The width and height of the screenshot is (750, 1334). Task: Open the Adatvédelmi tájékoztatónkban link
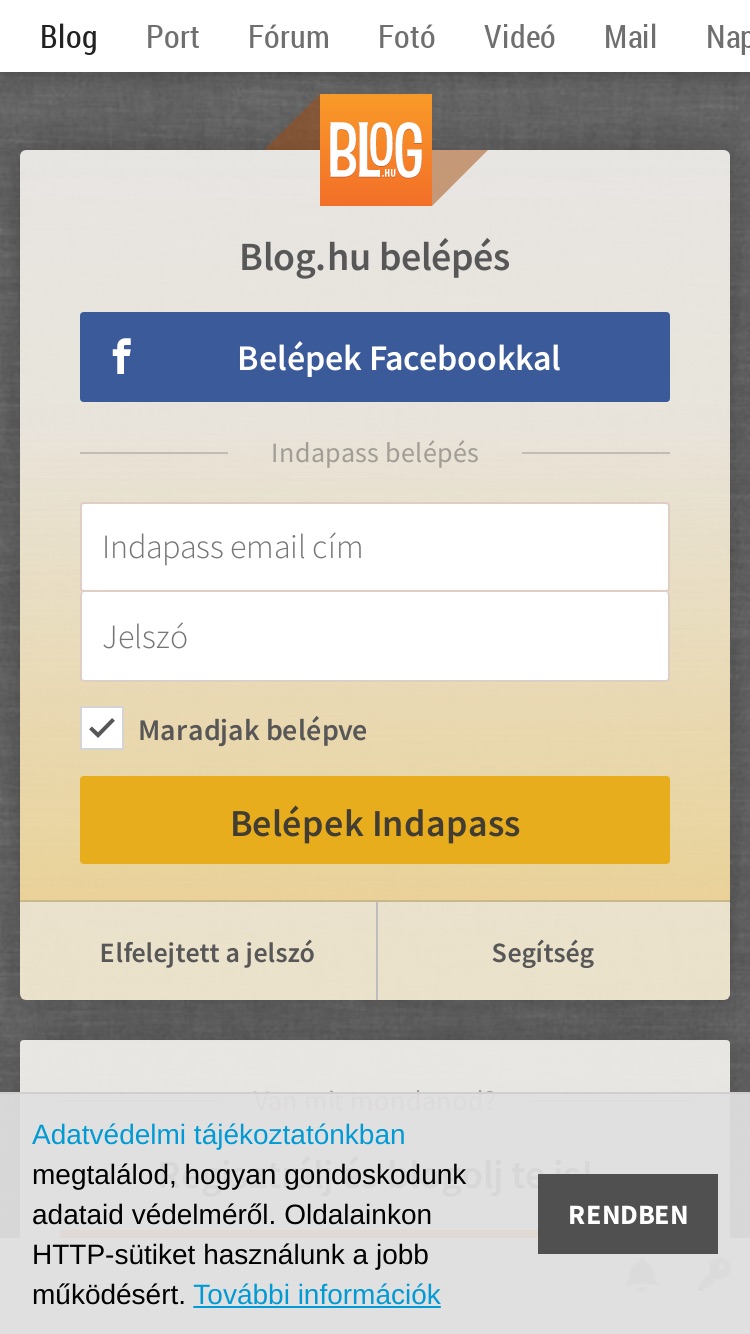[219, 1135]
